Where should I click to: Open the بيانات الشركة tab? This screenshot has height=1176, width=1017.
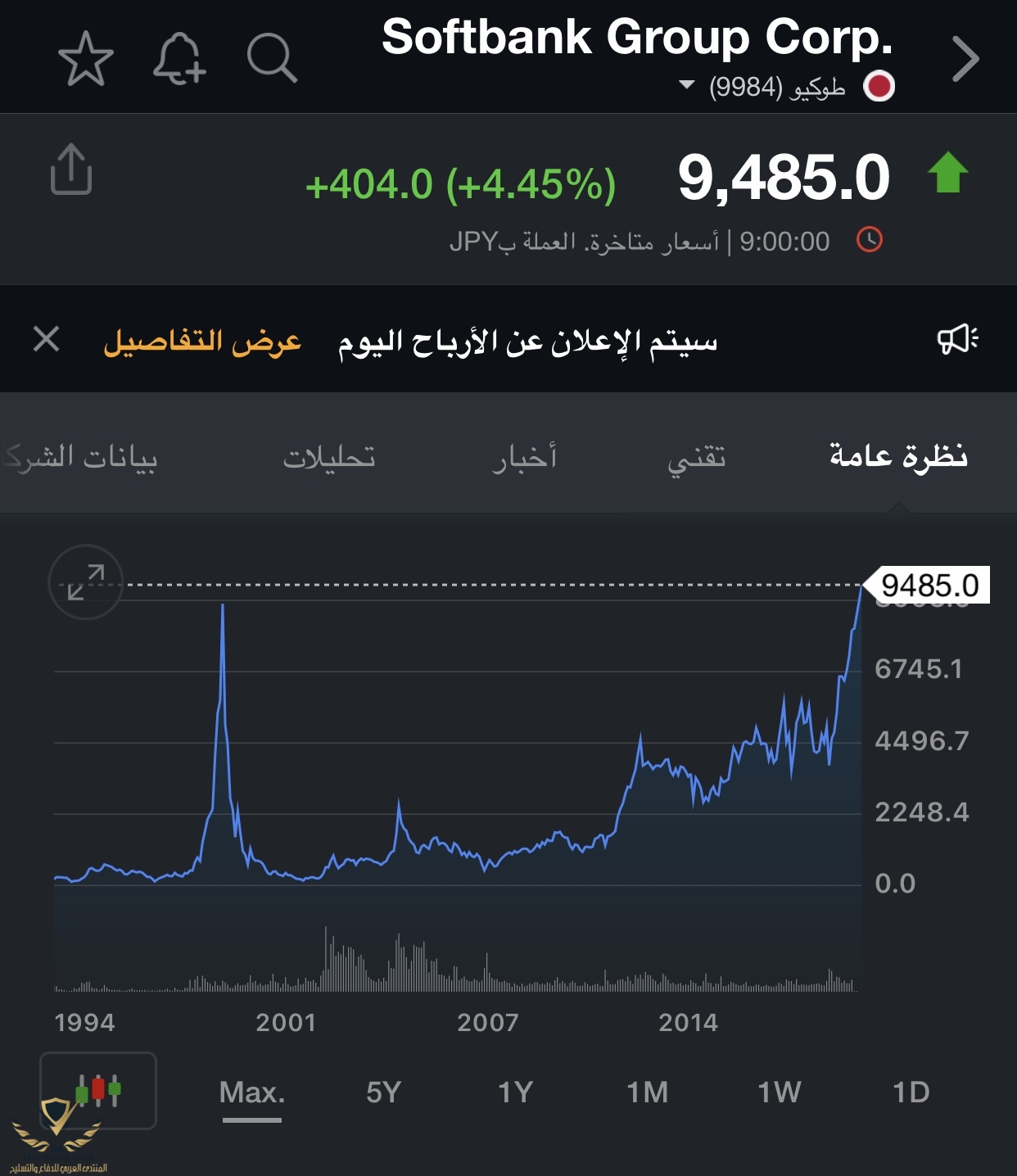82,456
